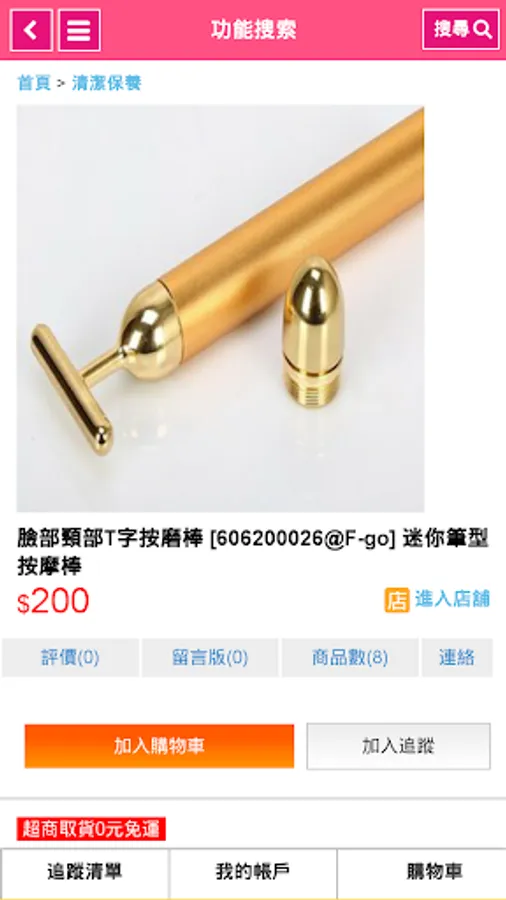Open 追蹤清單 in bottom bar
The height and width of the screenshot is (900, 506).
[85, 872]
